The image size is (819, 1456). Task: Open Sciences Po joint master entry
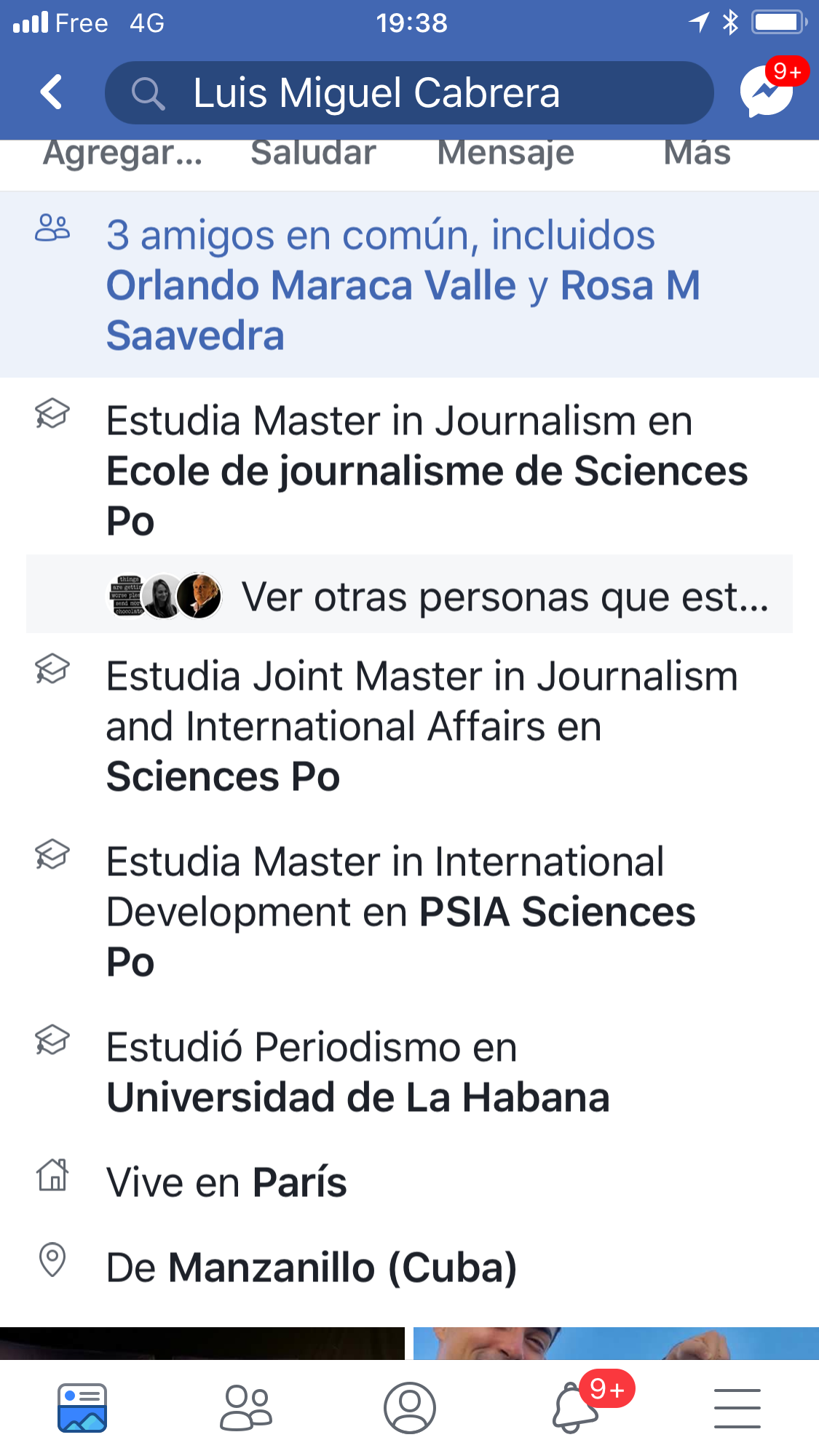click(x=223, y=776)
